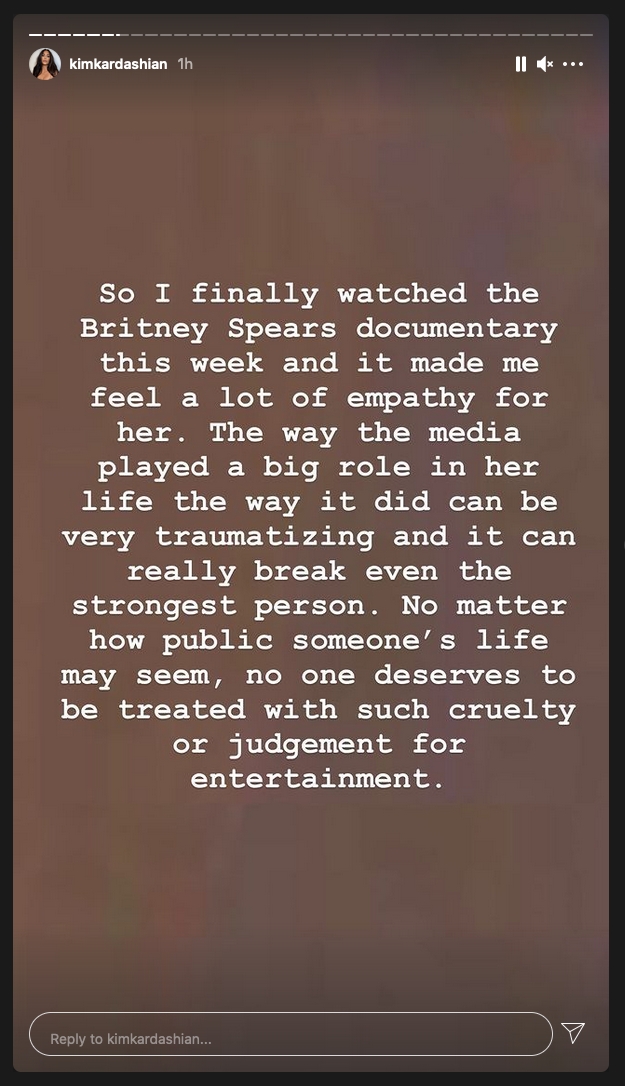Unmute the story sound
Viewport: 625px width, 1086px height.
tap(545, 64)
